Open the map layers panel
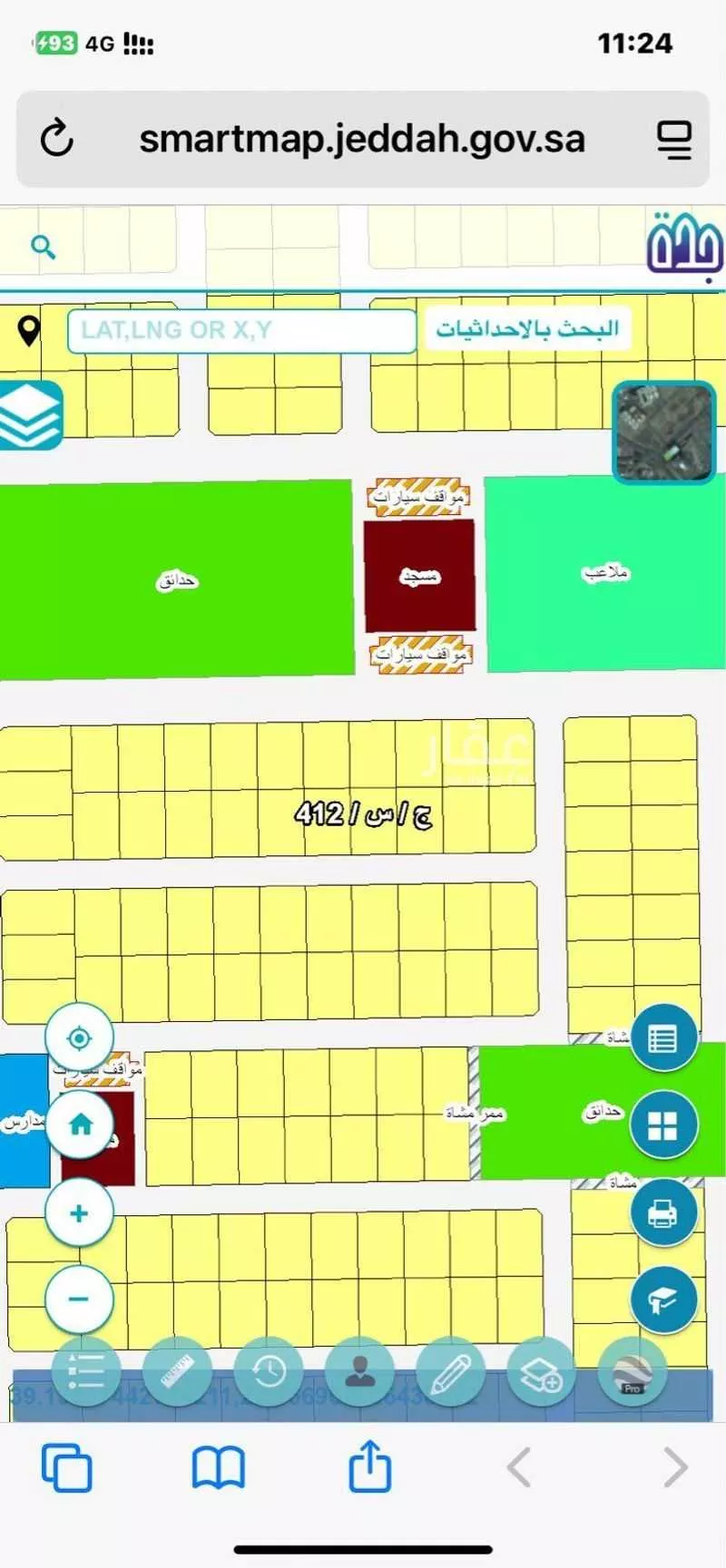Screen dimensions: 726x1568 [30, 415]
